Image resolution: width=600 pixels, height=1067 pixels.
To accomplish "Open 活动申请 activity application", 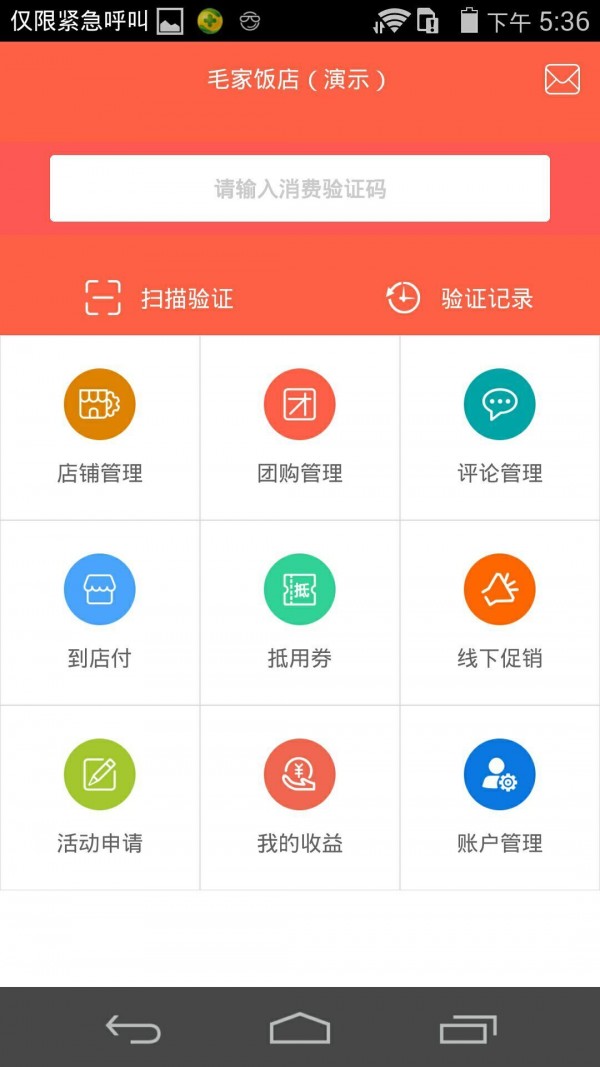I will coord(100,798).
